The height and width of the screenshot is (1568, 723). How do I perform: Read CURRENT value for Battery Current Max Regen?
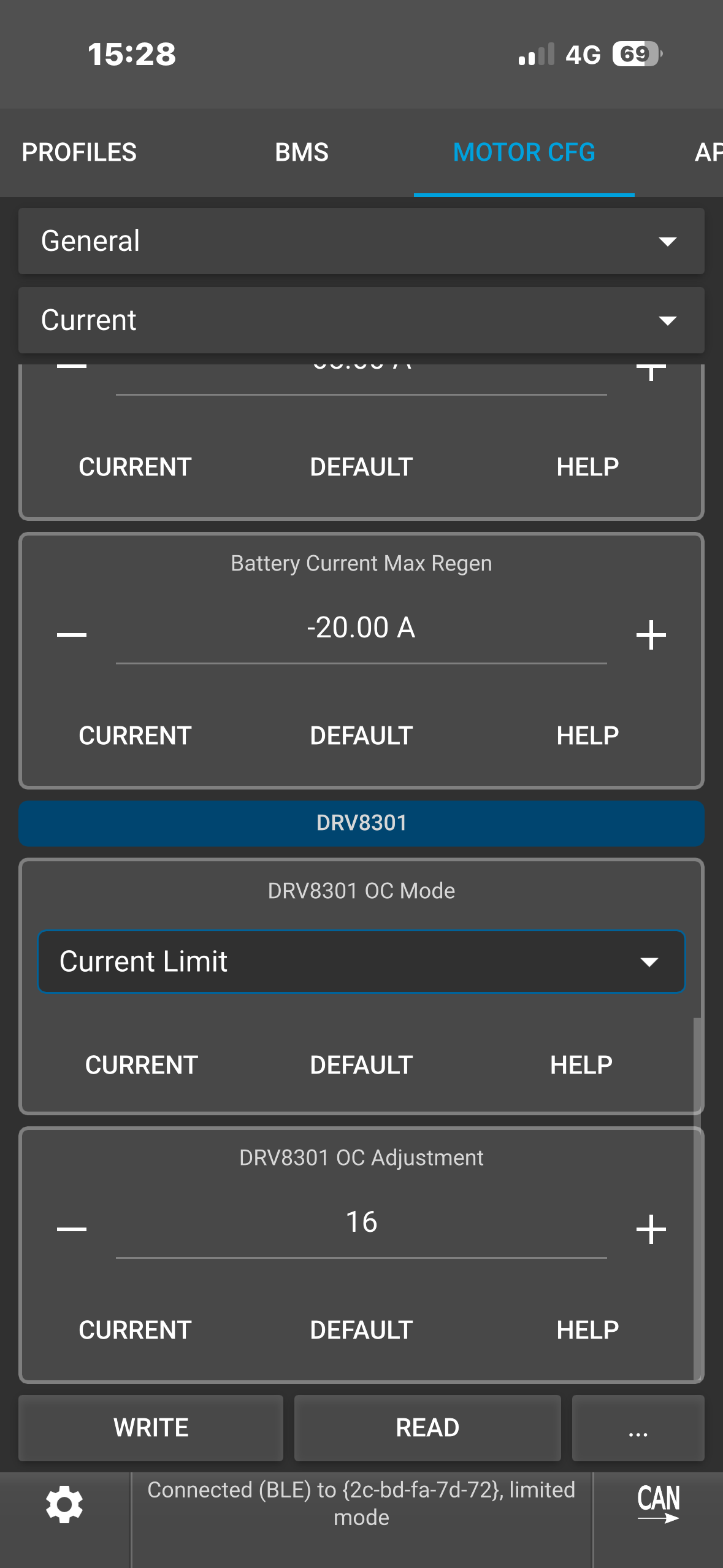click(135, 736)
